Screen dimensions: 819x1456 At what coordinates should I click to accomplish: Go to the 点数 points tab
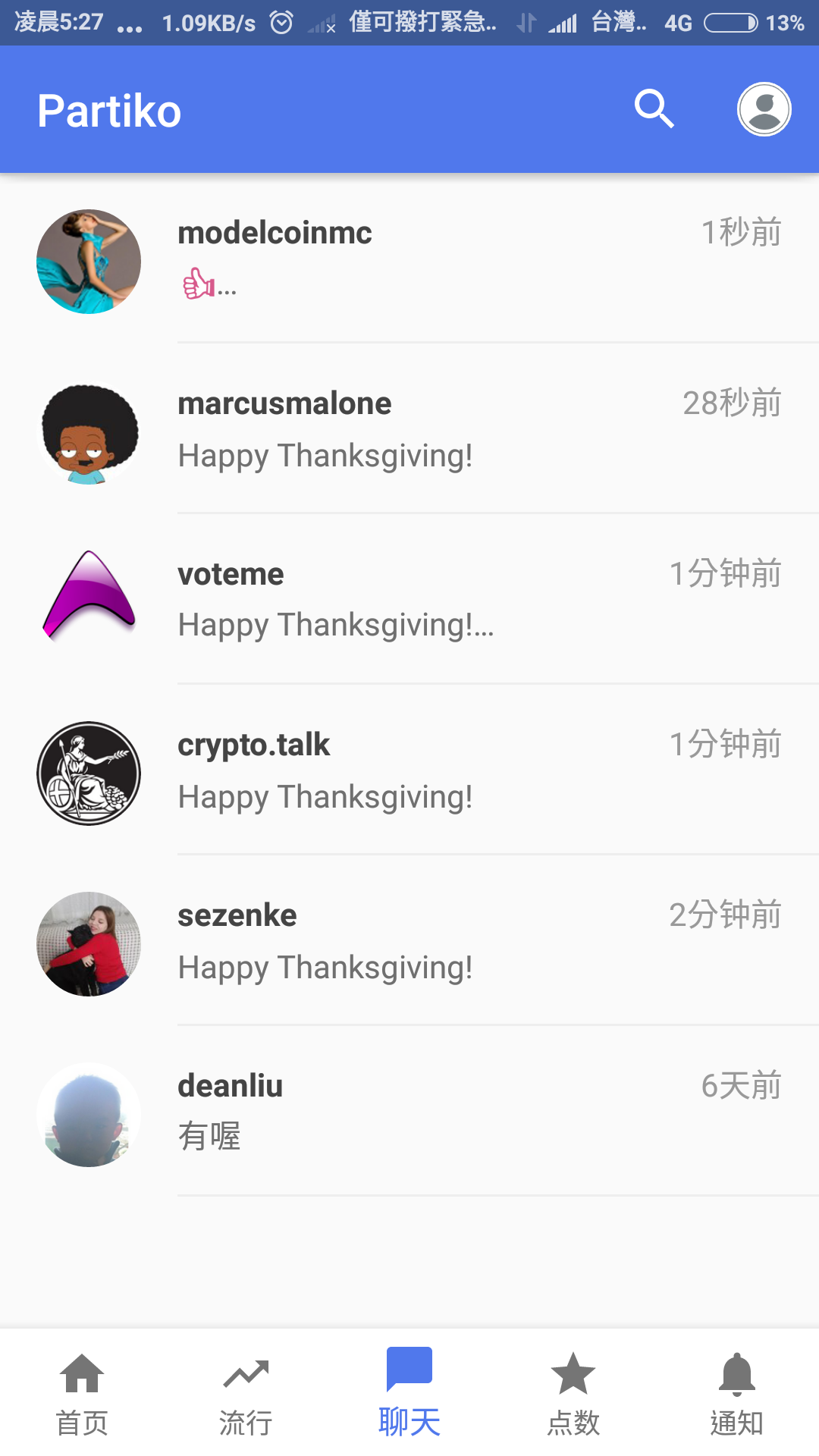tap(573, 1392)
